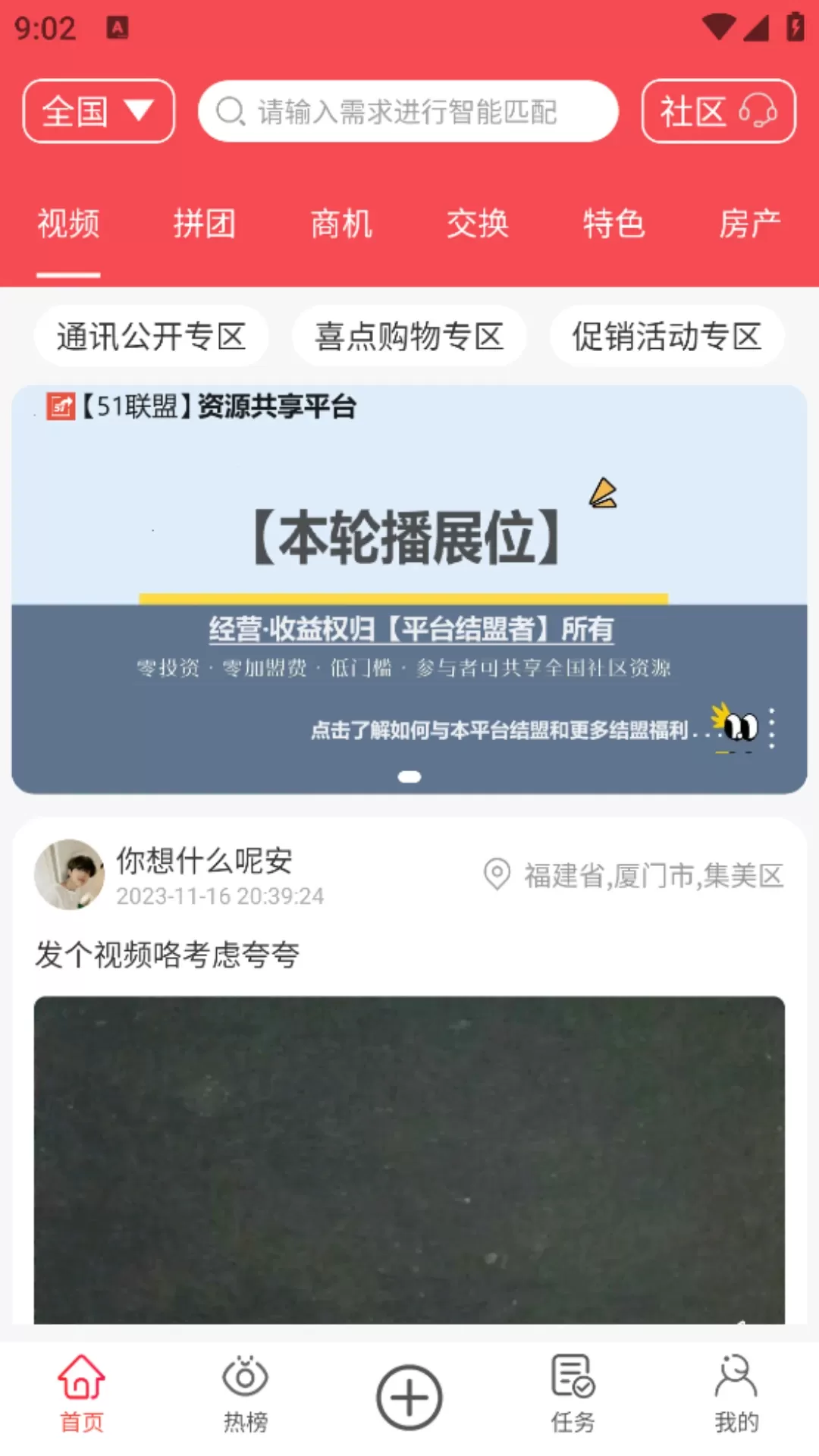The image size is (819, 1456).
Task: Select the 促销活动专区 chip
Action: [667, 336]
